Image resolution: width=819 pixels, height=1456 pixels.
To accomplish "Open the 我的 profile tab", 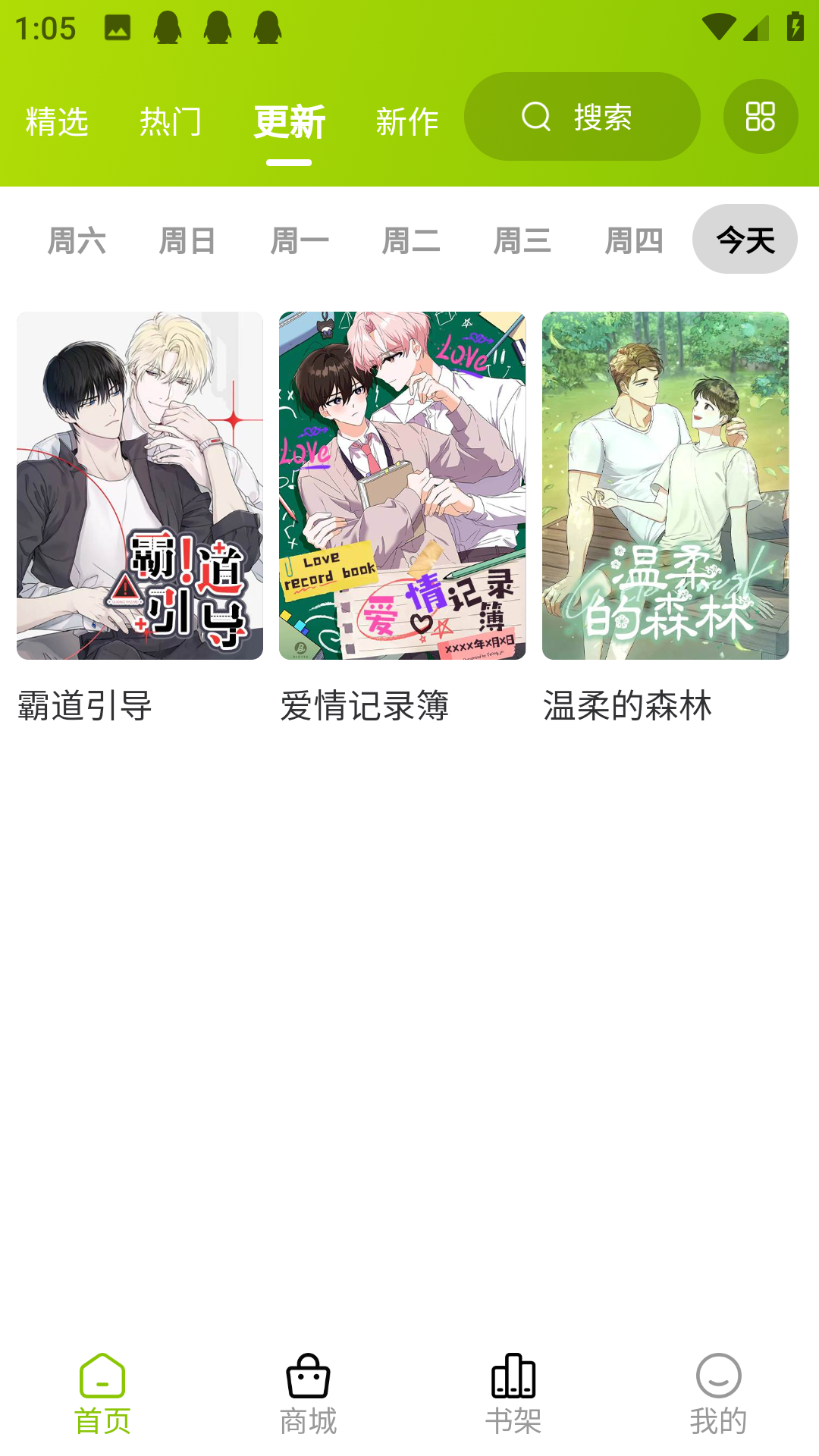I will click(x=718, y=1394).
